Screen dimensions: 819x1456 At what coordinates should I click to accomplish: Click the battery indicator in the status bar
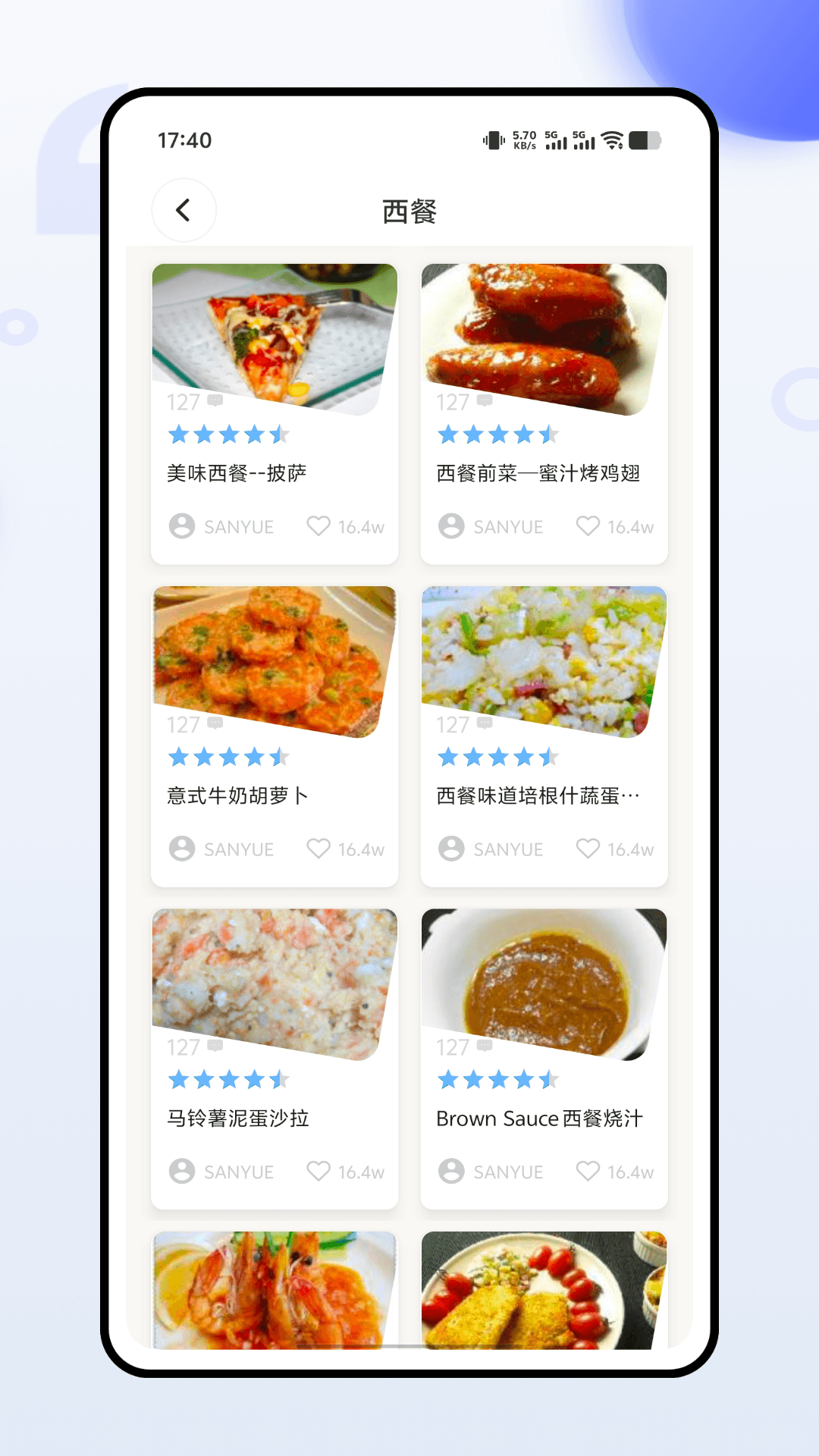point(644,140)
